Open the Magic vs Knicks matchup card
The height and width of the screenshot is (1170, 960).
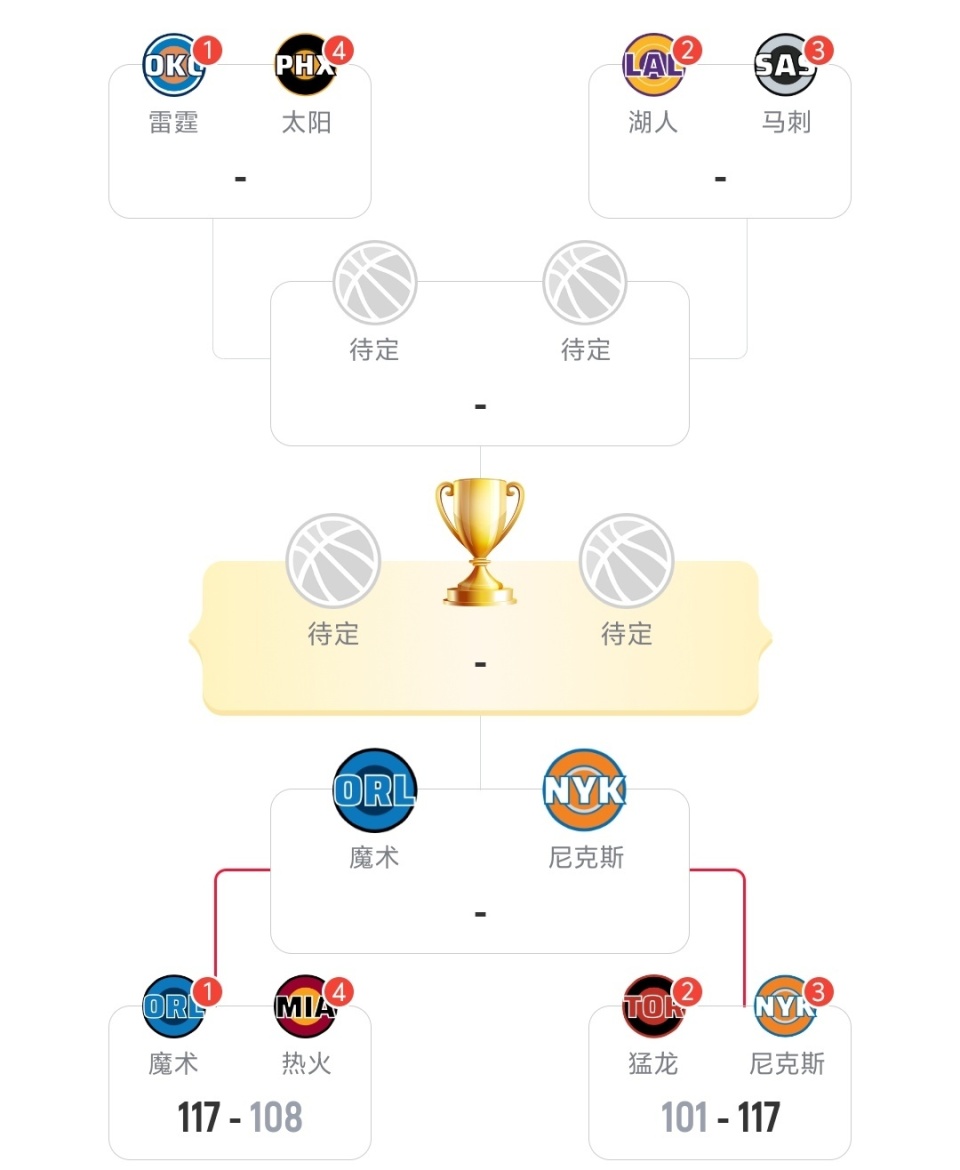[480, 880]
